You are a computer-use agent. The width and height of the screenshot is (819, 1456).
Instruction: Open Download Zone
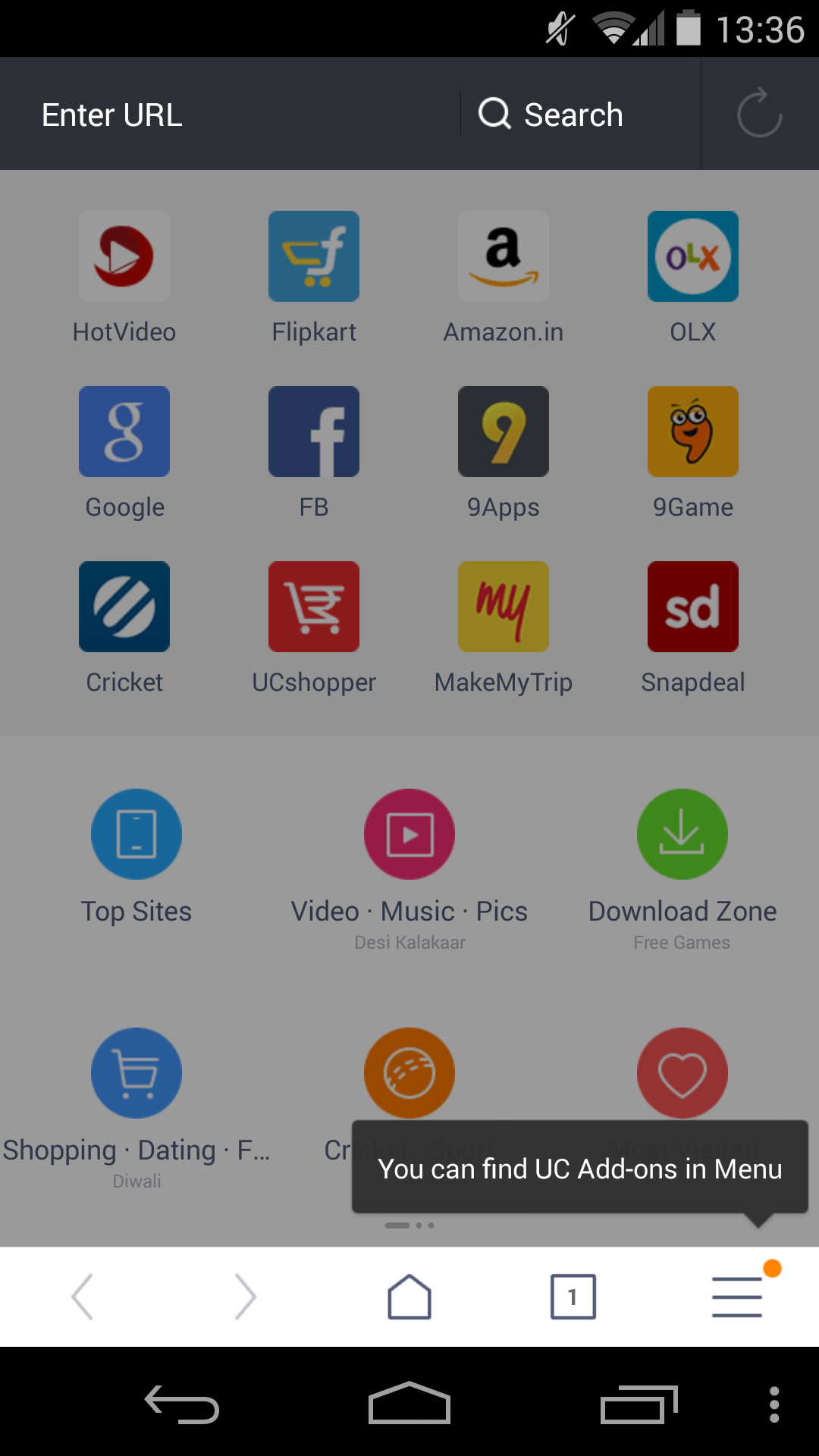pyautogui.click(x=682, y=869)
